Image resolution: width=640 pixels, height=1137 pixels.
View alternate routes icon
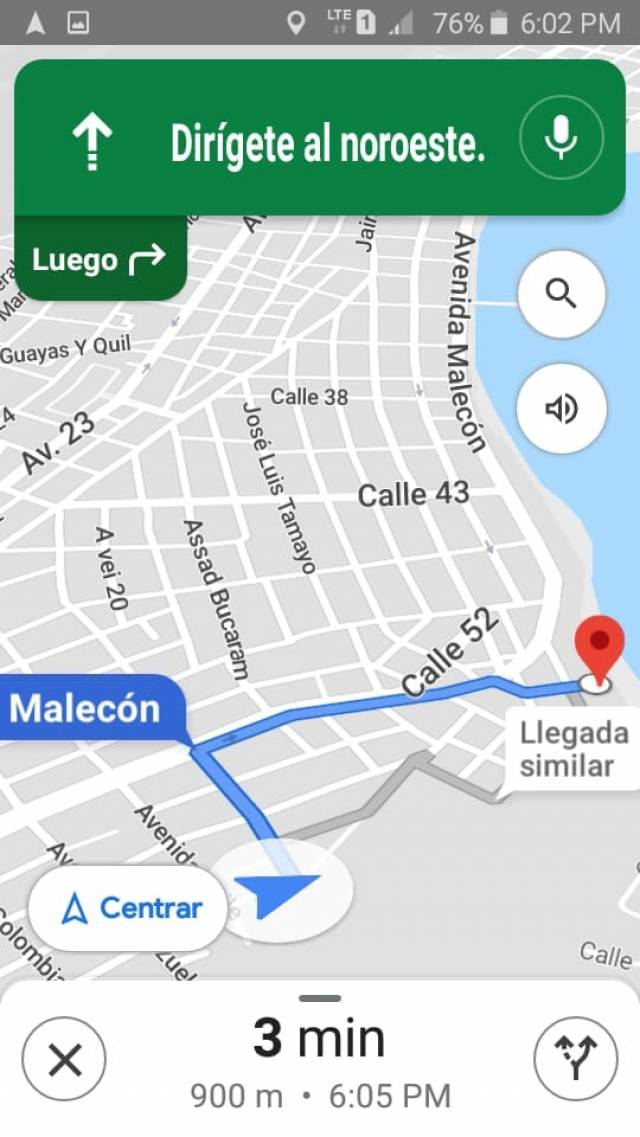pyautogui.click(x=575, y=1059)
